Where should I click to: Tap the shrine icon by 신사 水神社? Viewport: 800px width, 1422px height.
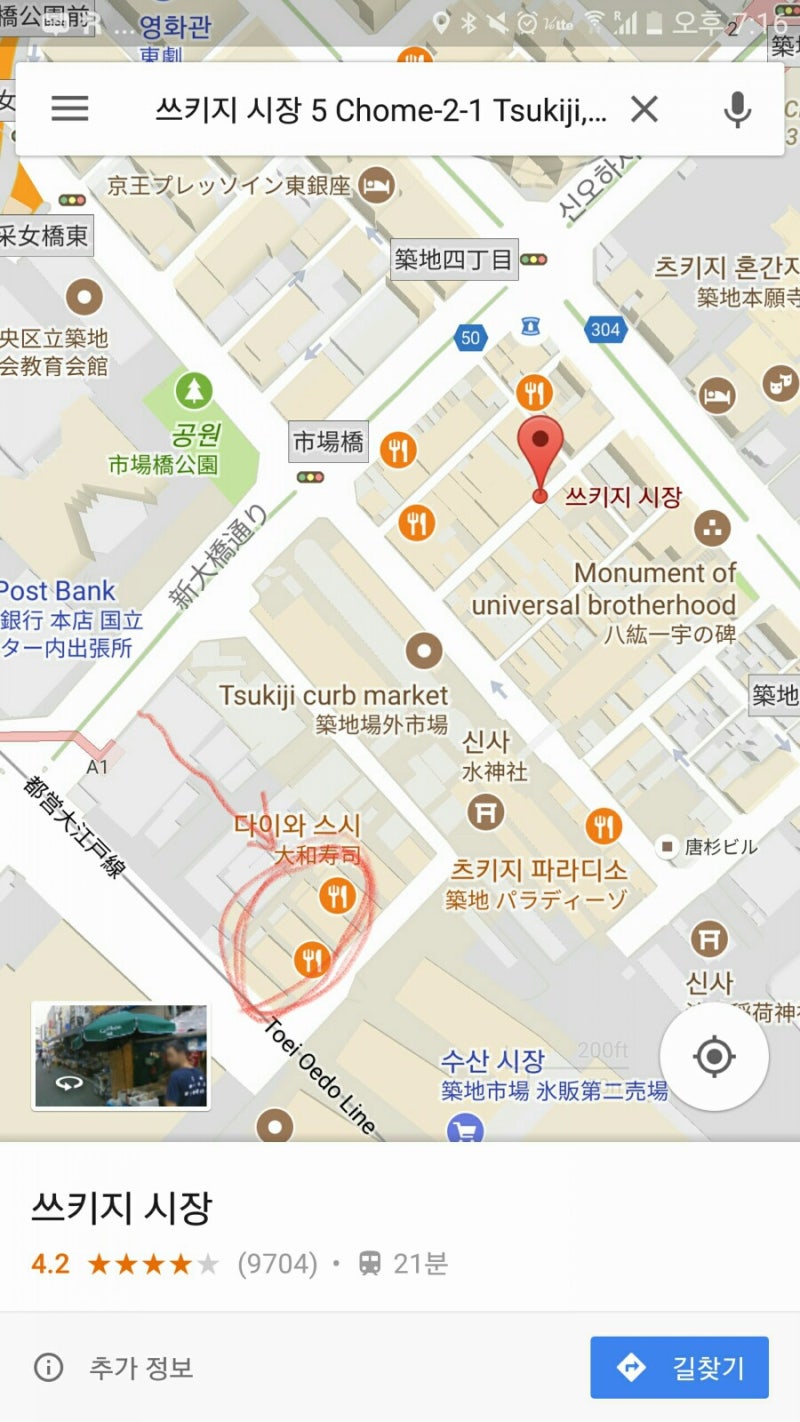pyautogui.click(x=487, y=813)
